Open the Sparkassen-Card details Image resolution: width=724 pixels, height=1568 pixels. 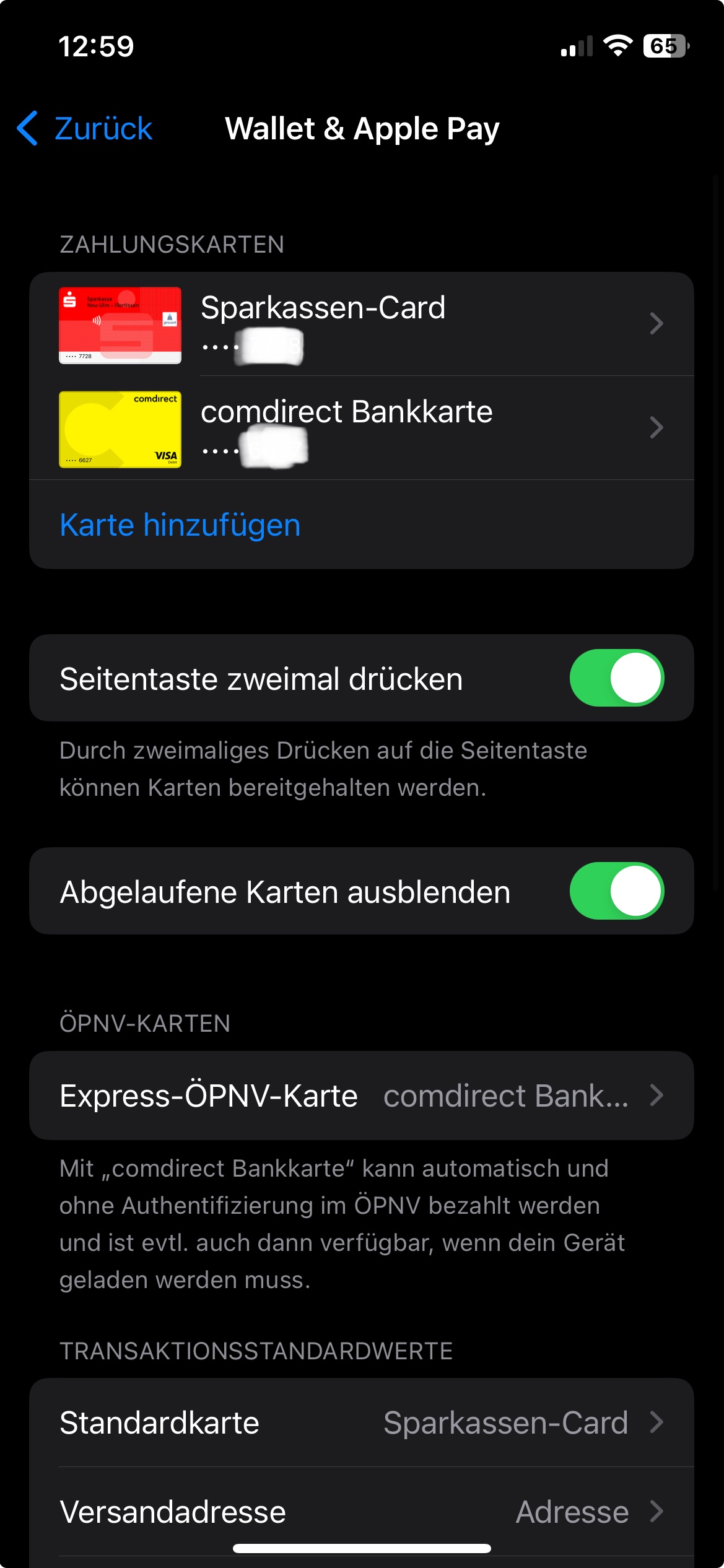coord(361,324)
